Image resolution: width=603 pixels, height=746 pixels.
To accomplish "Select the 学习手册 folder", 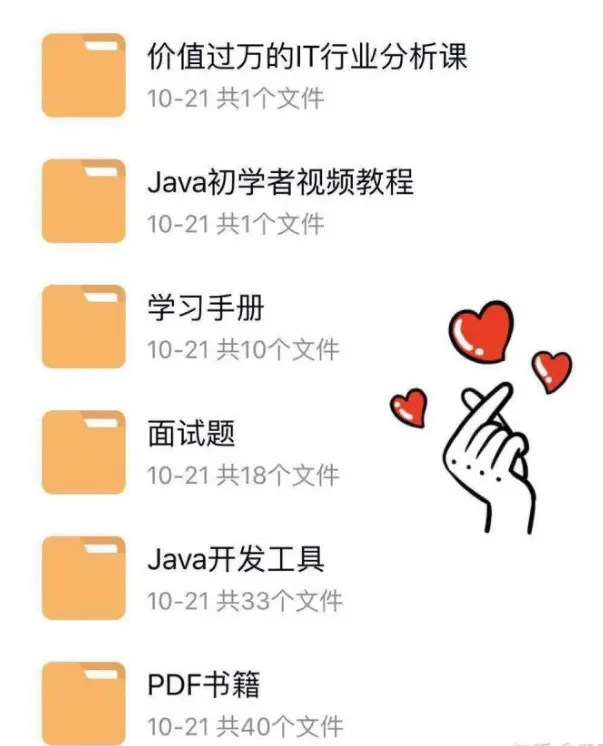I will pyautogui.click(x=205, y=309).
